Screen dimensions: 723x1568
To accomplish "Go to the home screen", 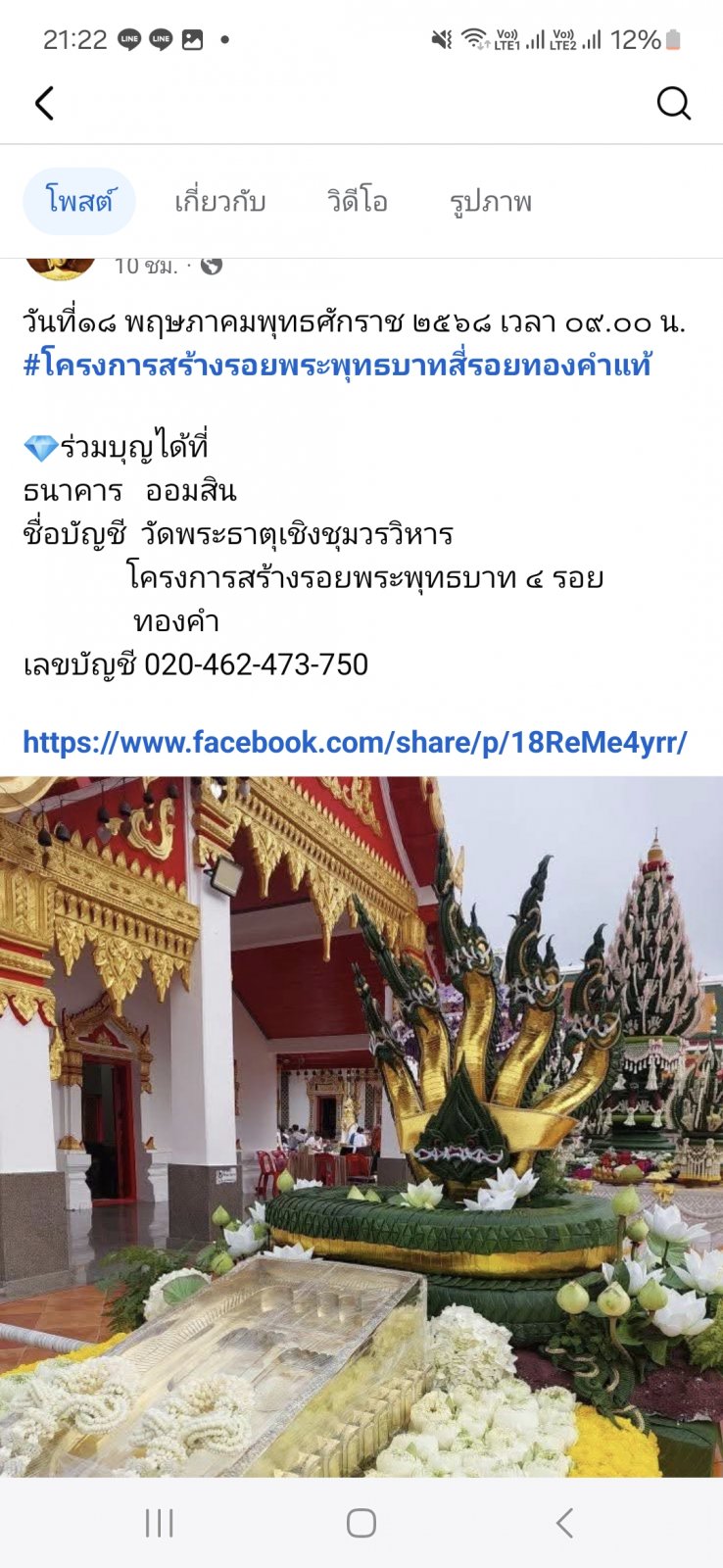I will [361, 1523].
